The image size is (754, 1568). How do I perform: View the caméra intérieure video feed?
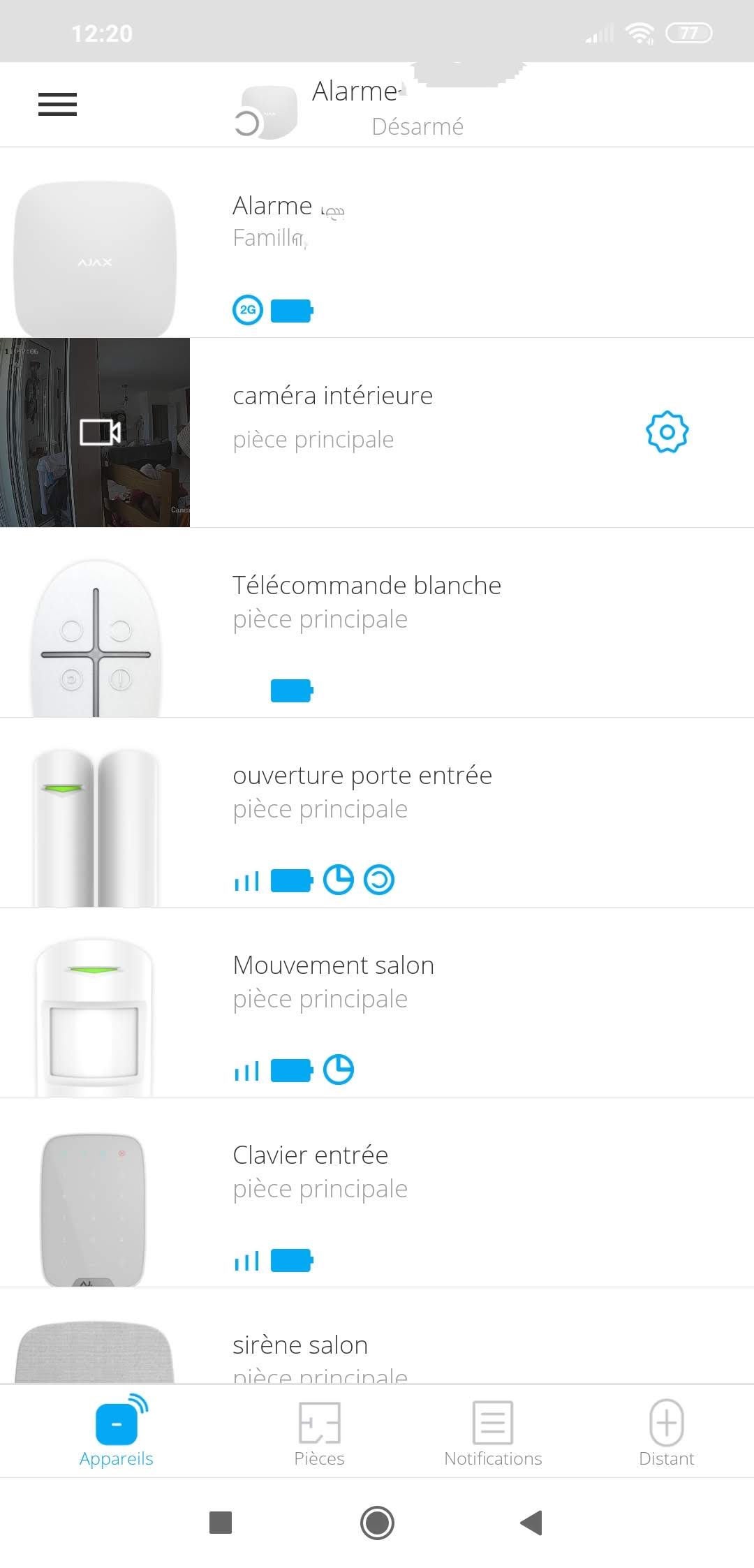(x=95, y=433)
